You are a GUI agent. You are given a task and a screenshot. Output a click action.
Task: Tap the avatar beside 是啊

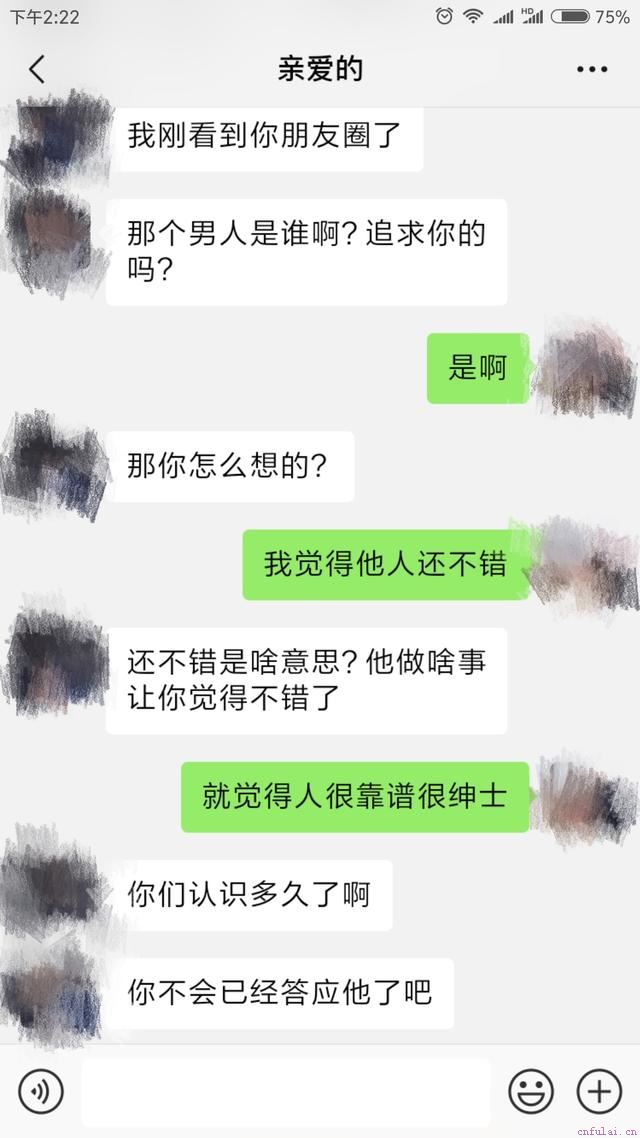[583, 367]
